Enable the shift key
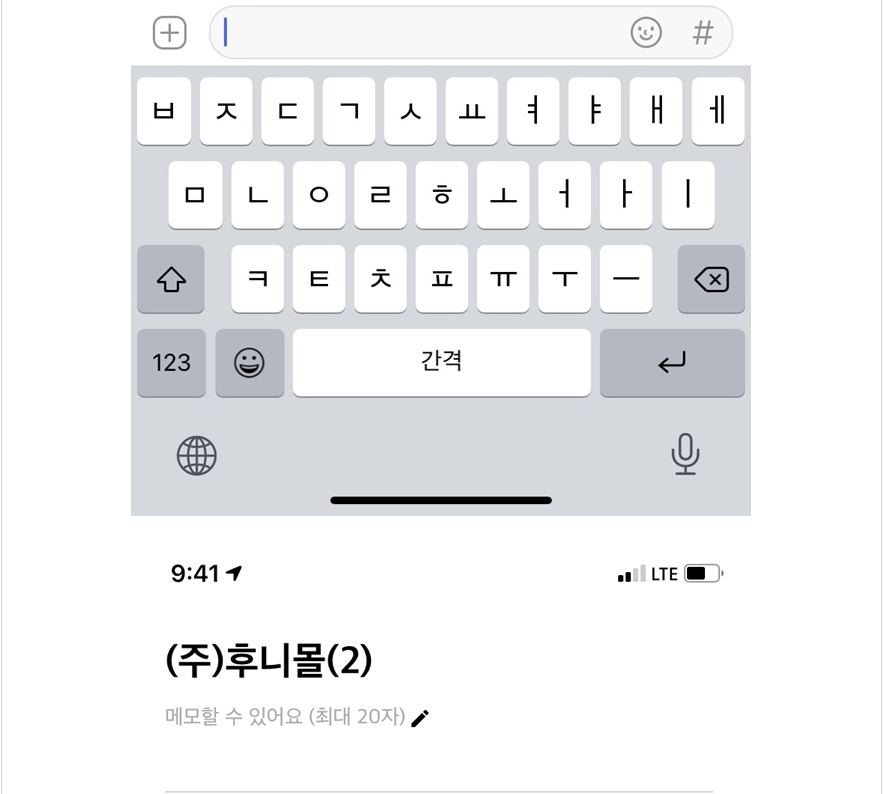Image resolution: width=883 pixels, height=794 pixels. point(171,279)
